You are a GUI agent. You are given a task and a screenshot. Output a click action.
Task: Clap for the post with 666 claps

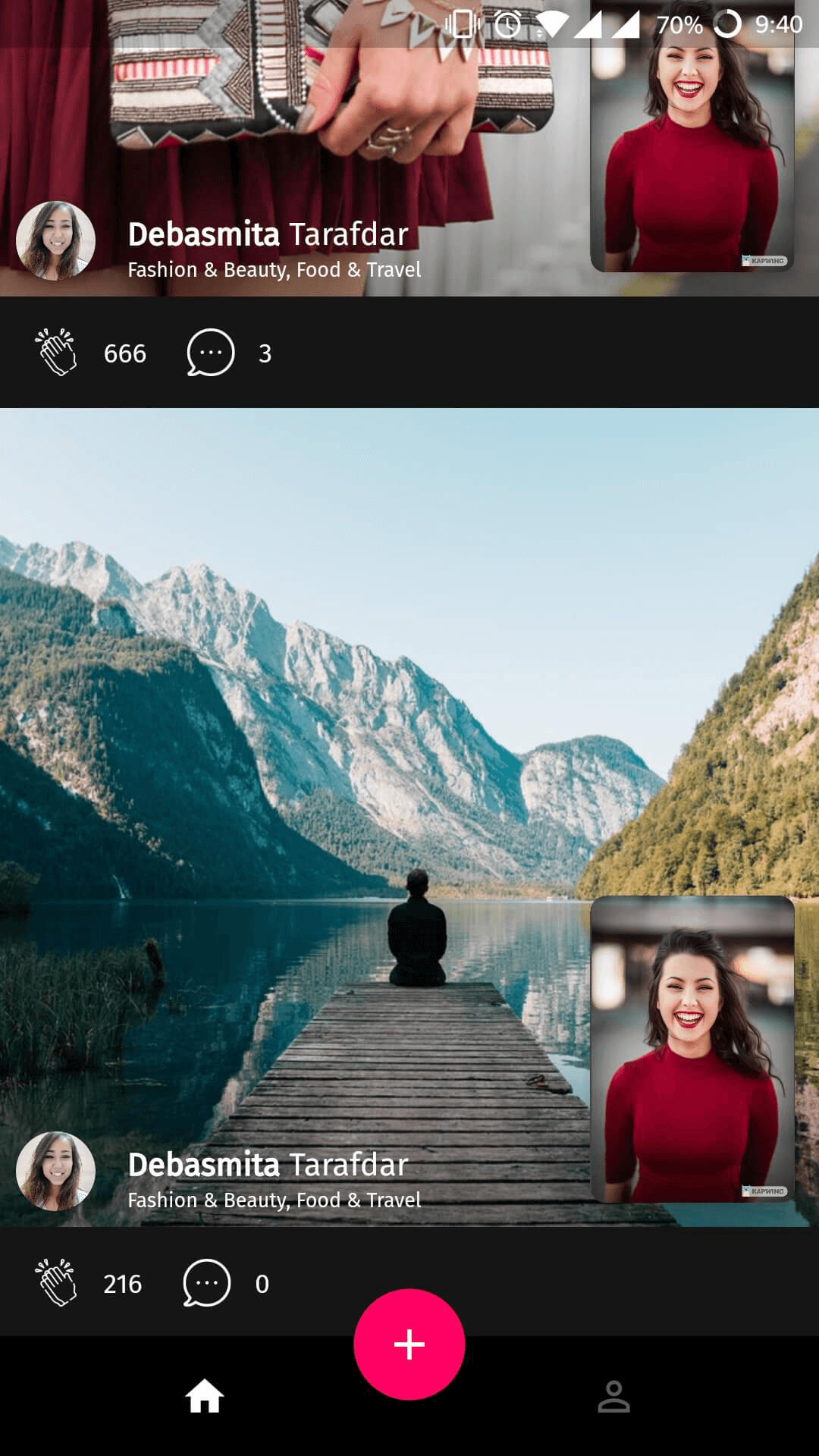pos(56,352)
